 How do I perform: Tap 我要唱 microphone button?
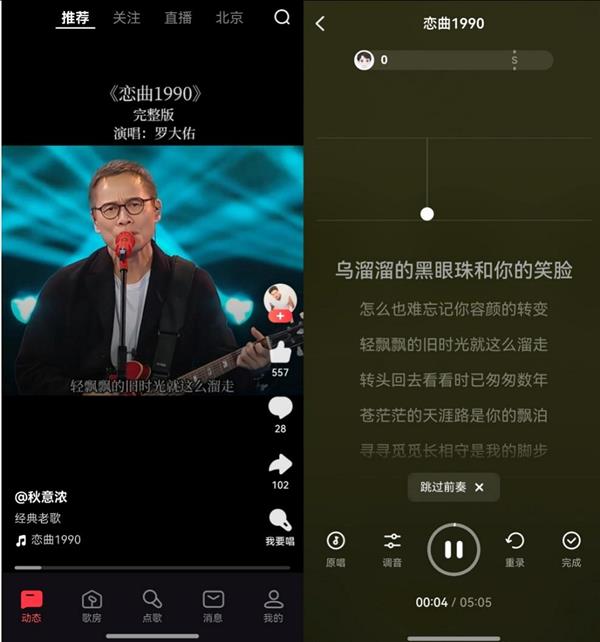click(x=280, y=521)
